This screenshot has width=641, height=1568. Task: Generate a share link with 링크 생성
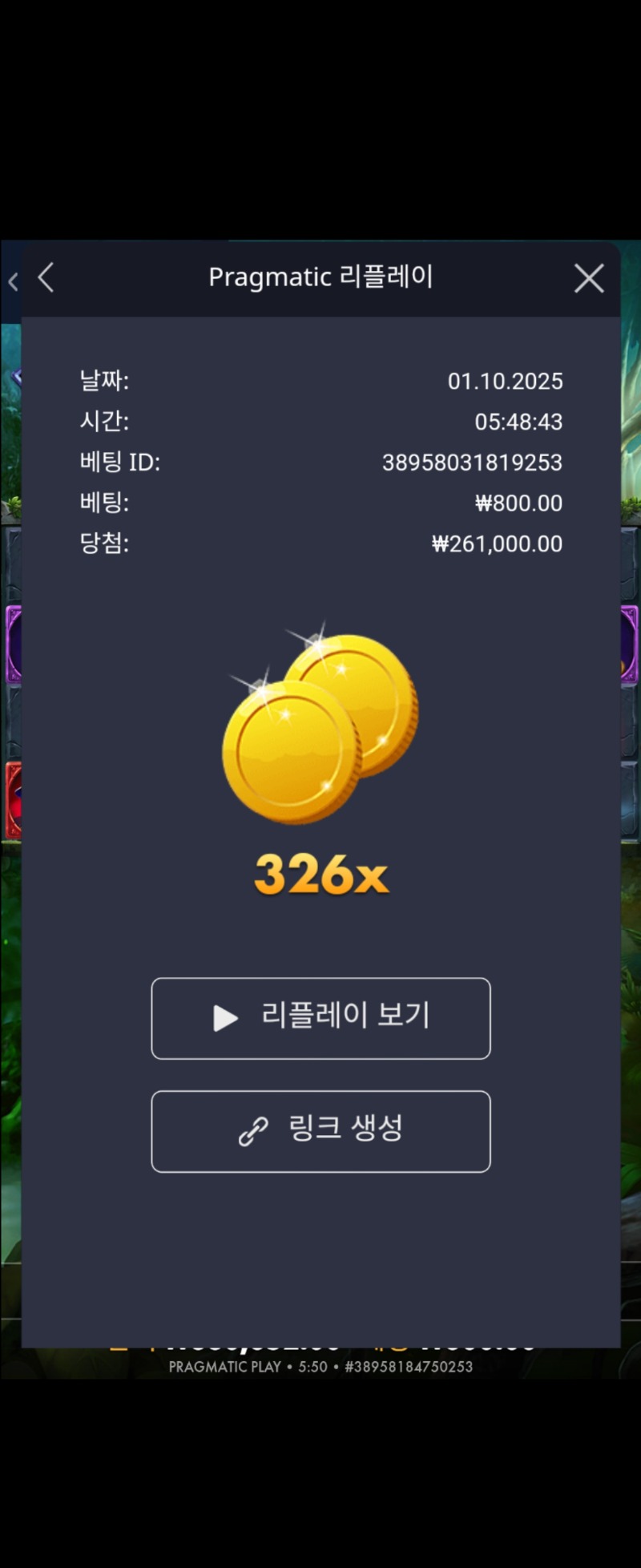pyautogui.click(x=320, y=1131)
